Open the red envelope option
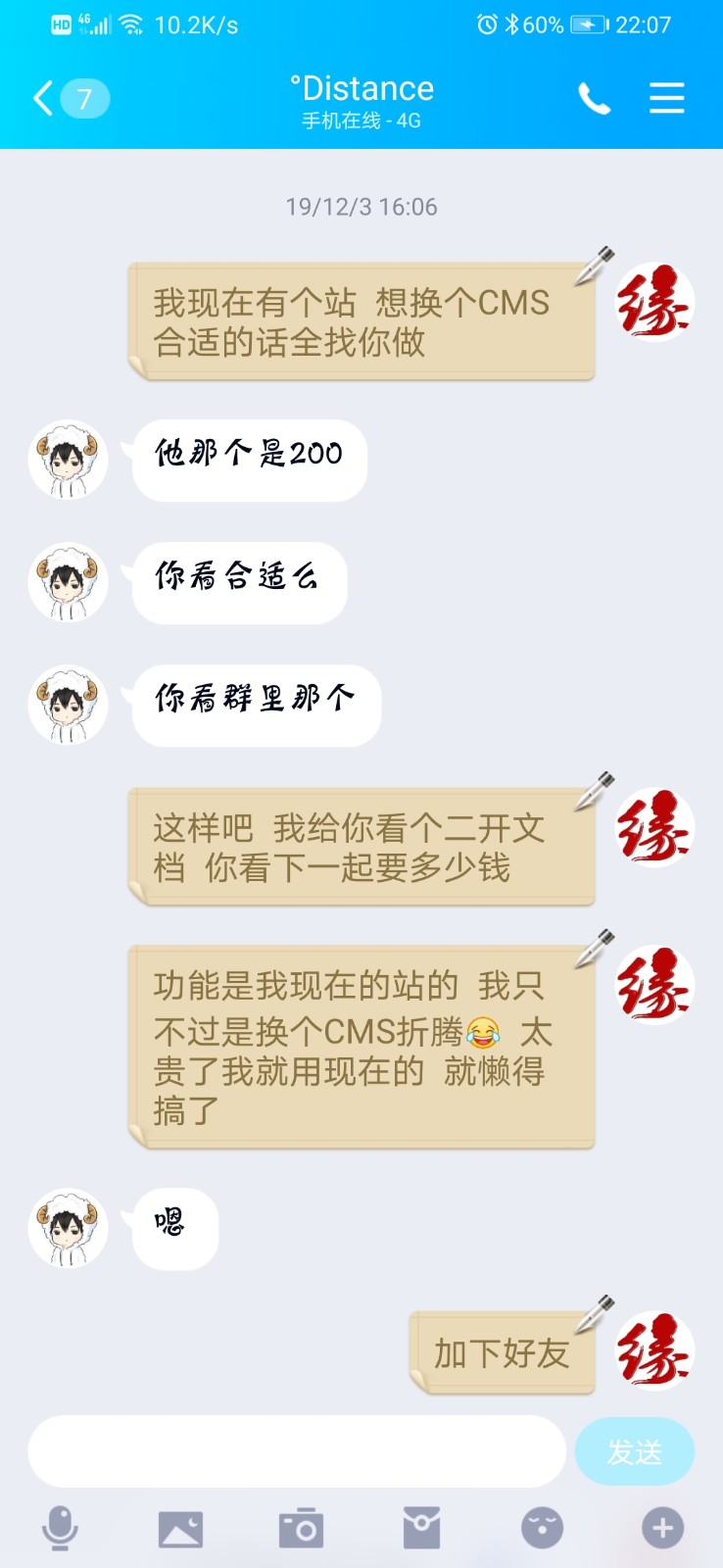 421,1528
